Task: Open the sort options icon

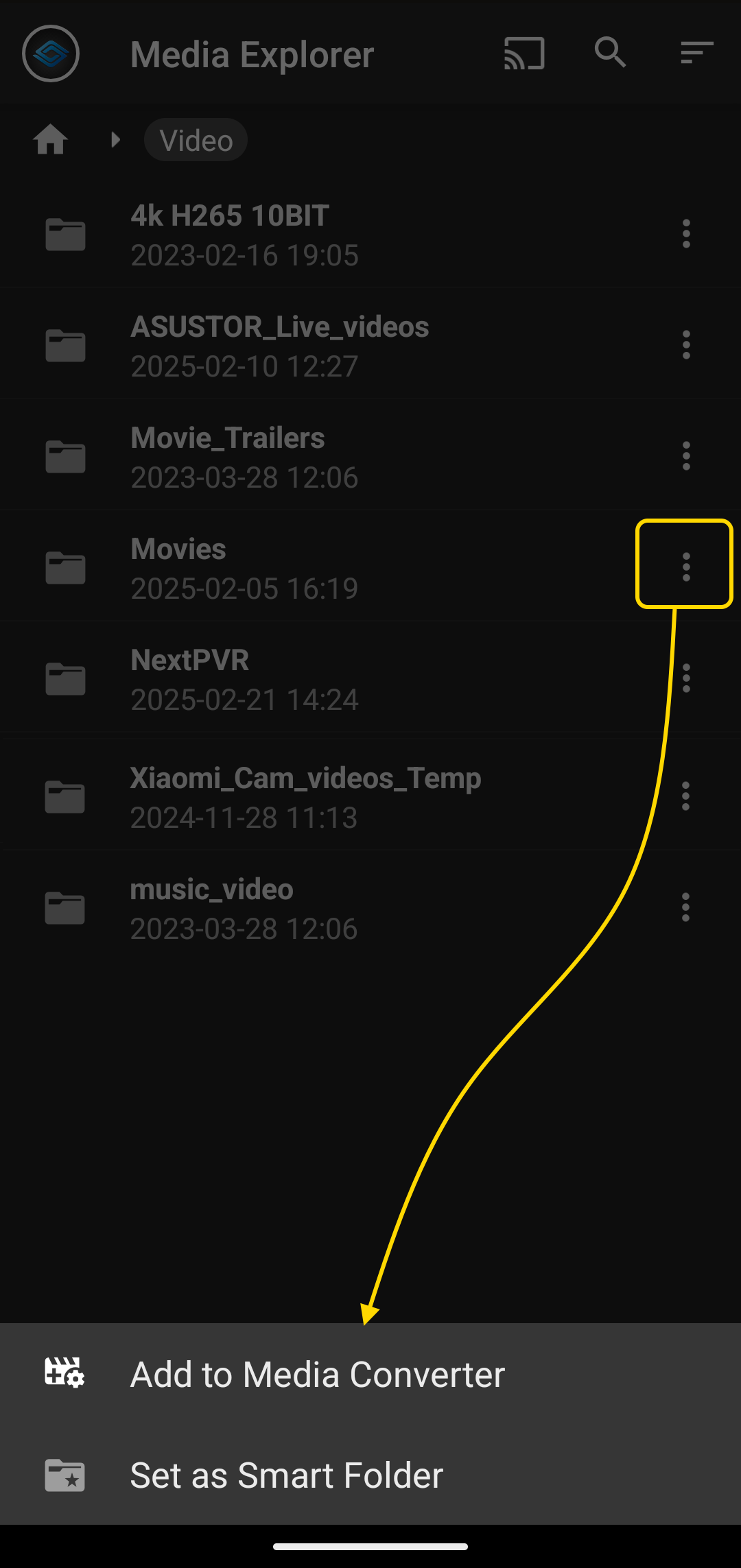Action: (x=696, y=53)
